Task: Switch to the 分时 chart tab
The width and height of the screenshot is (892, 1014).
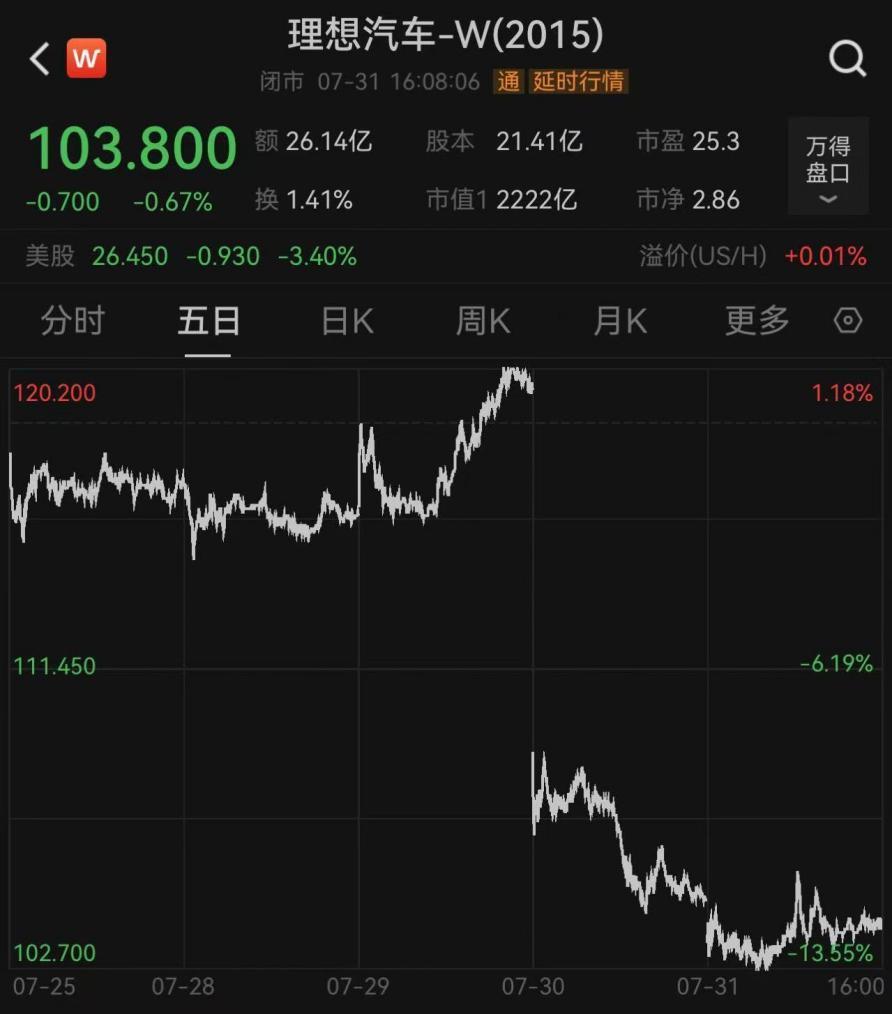Action: [x=72, y=321]
